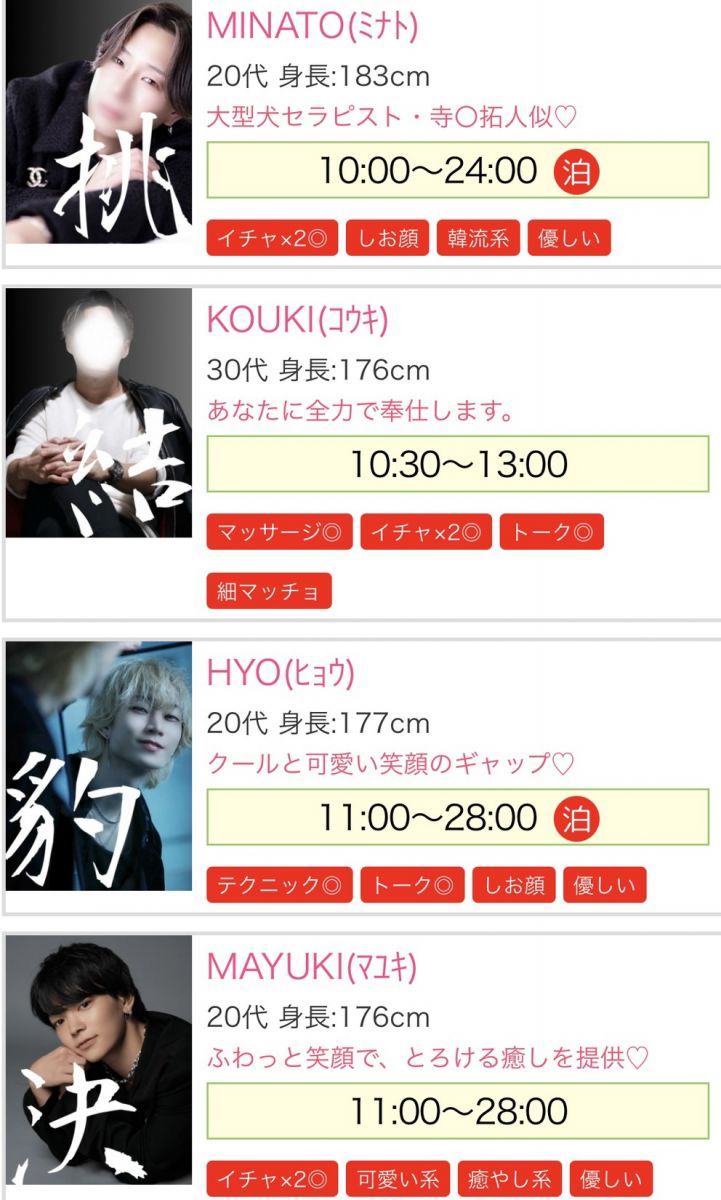Select the マッサージ◎ tag under KOUKI
This screenshot has width=721, height=1200.
[x=279, y=532]
